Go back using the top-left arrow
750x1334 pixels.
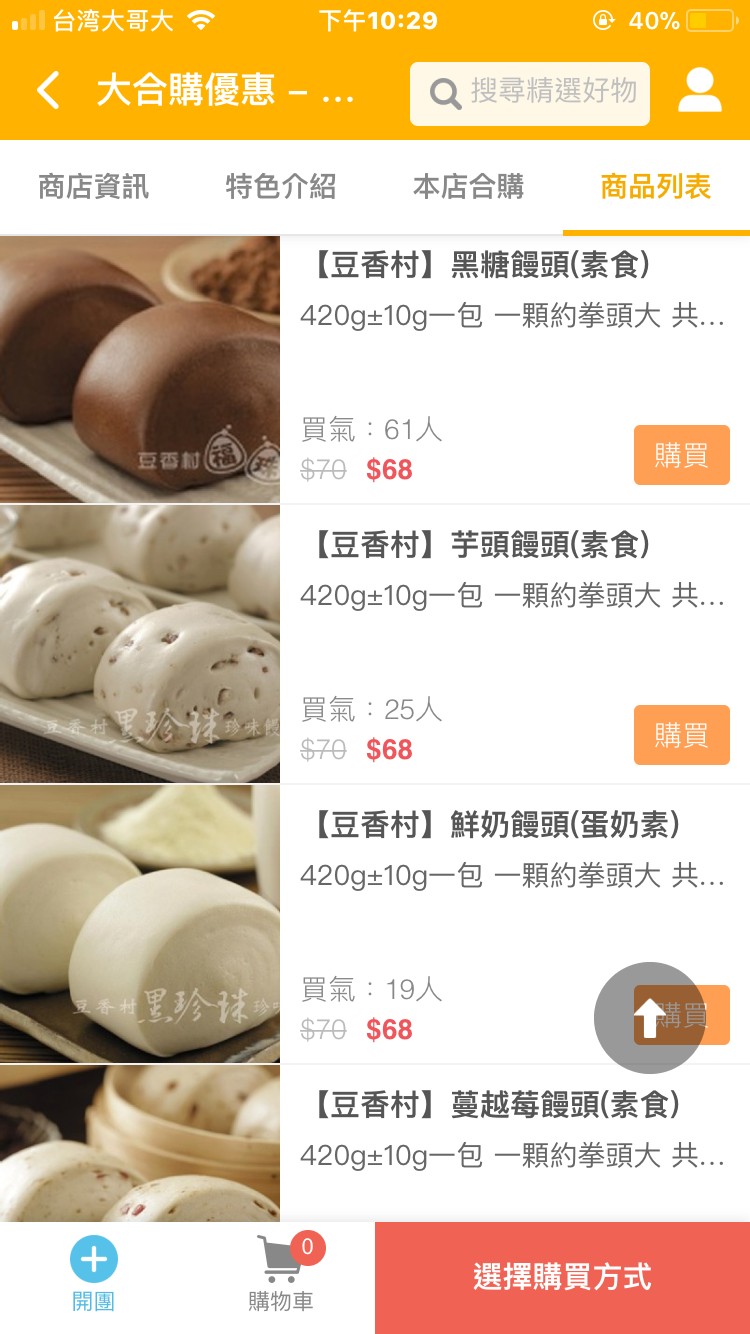coord(48,91)
